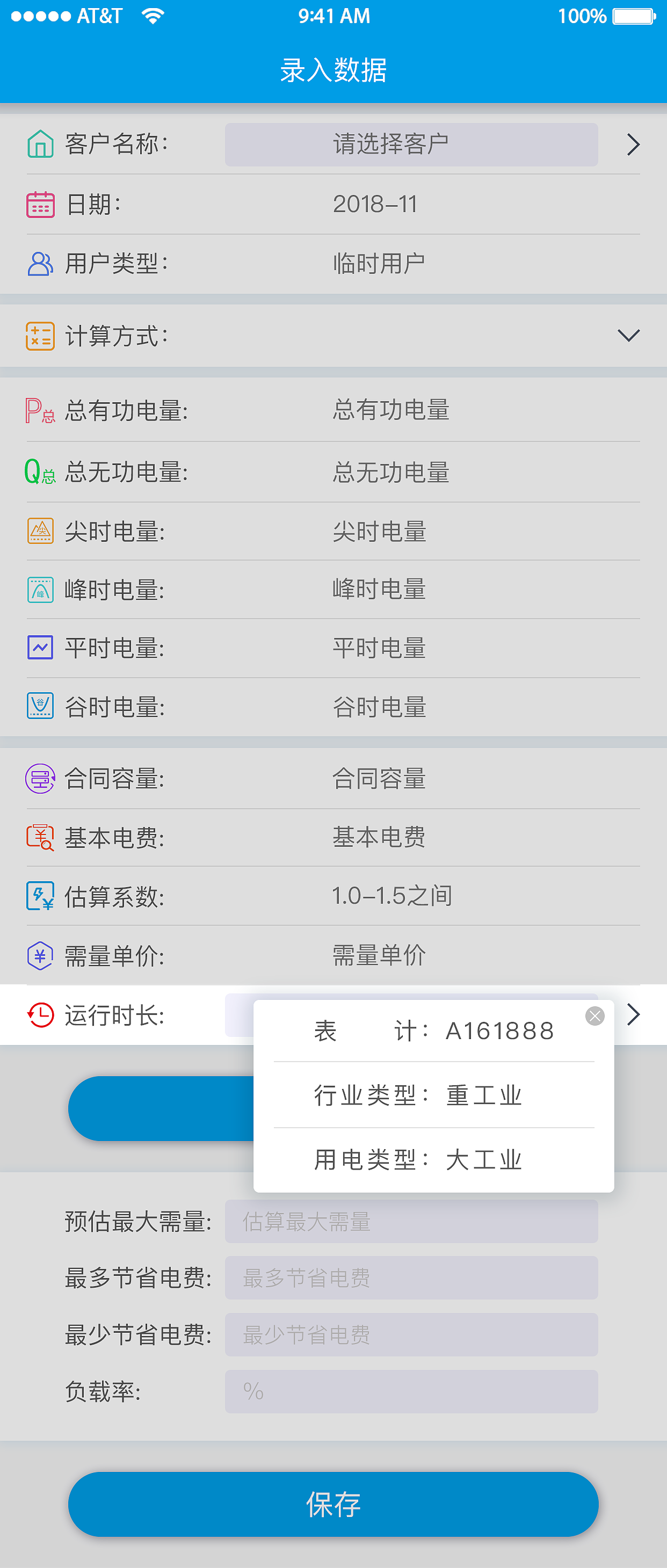Image resolution: width=667 pixels, height=1568 pixels.
Task: Expand the 计算方式 dropdown
Action: tap(628, 336)
